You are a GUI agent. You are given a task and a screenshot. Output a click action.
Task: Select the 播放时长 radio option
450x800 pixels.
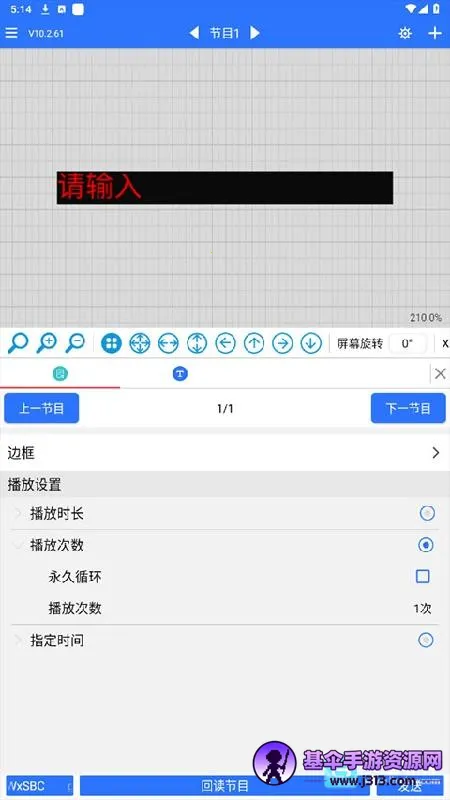coord(427,513)
